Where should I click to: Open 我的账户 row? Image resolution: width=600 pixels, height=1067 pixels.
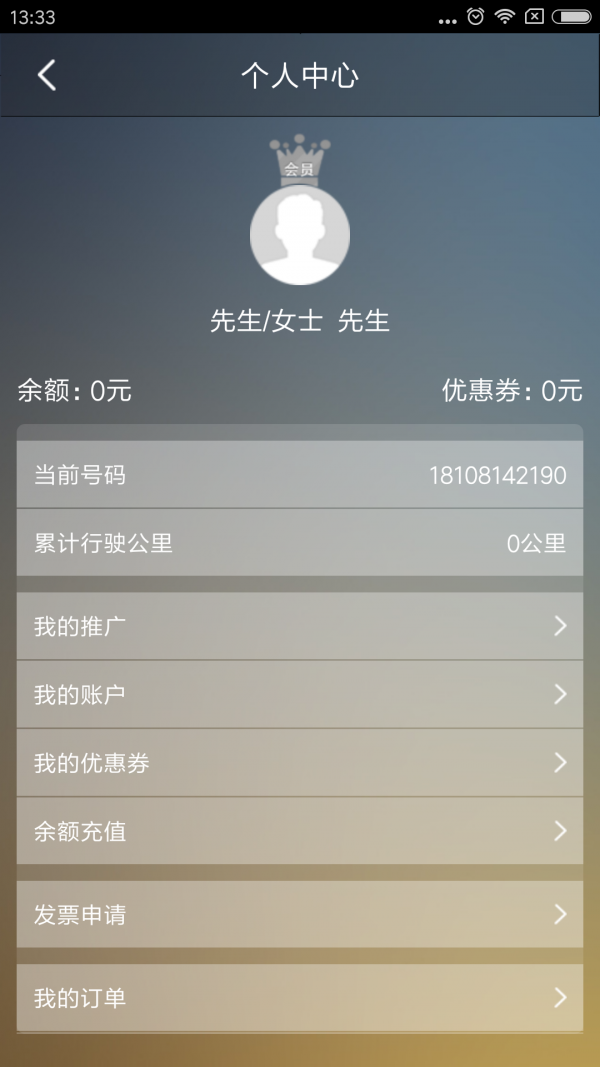(299, 694)
